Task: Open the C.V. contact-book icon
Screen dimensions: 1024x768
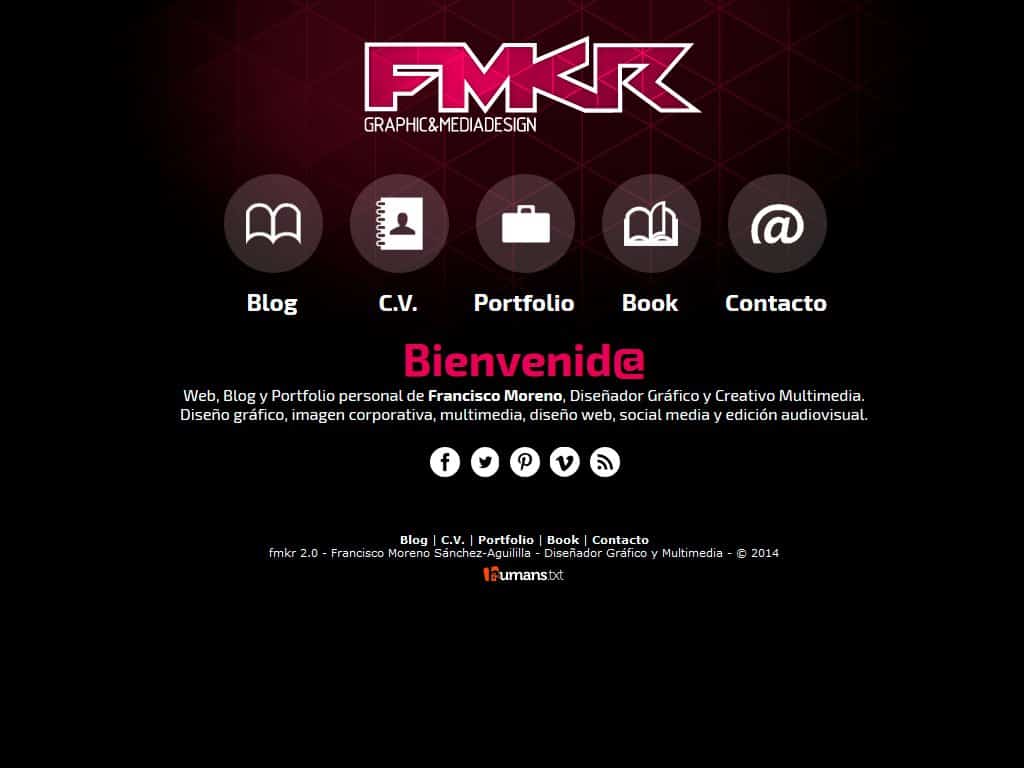Action: tap(399, 224)
